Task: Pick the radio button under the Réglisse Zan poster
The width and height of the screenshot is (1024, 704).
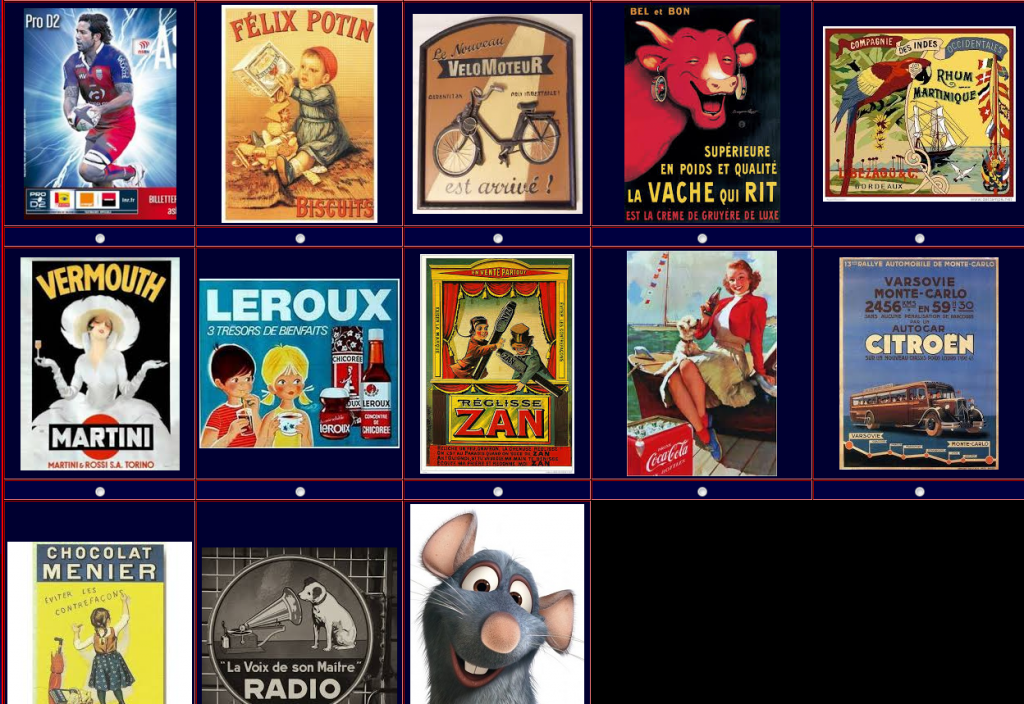Action: tap(498, 491)
